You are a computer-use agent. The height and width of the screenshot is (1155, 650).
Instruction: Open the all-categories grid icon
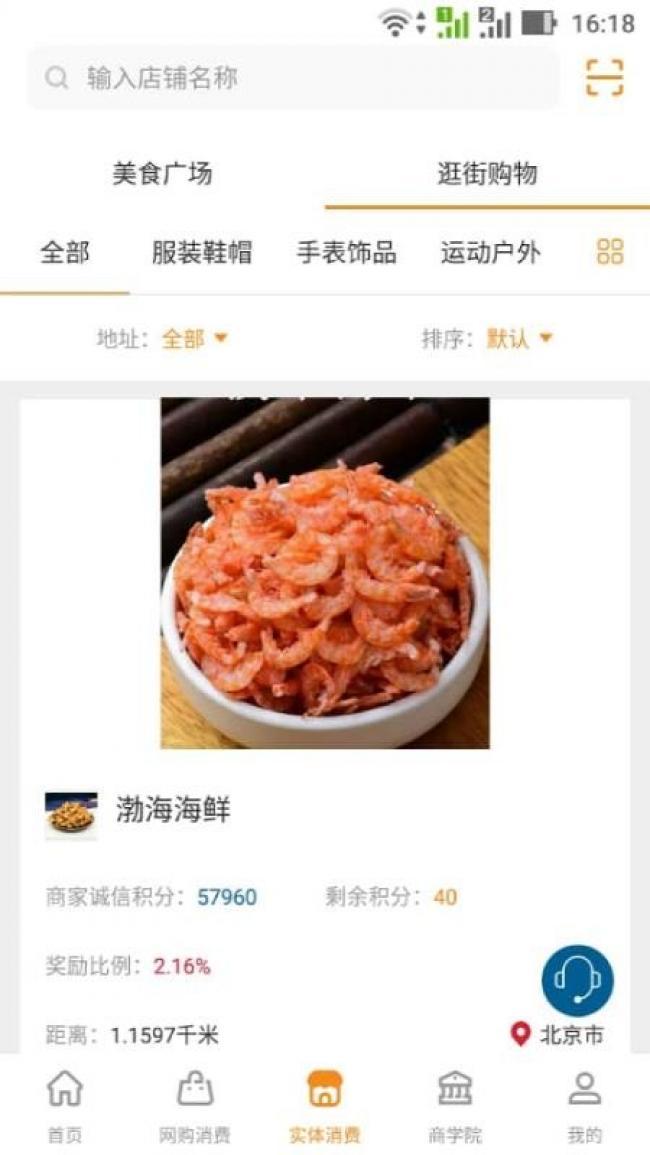(x=609, y=252)
